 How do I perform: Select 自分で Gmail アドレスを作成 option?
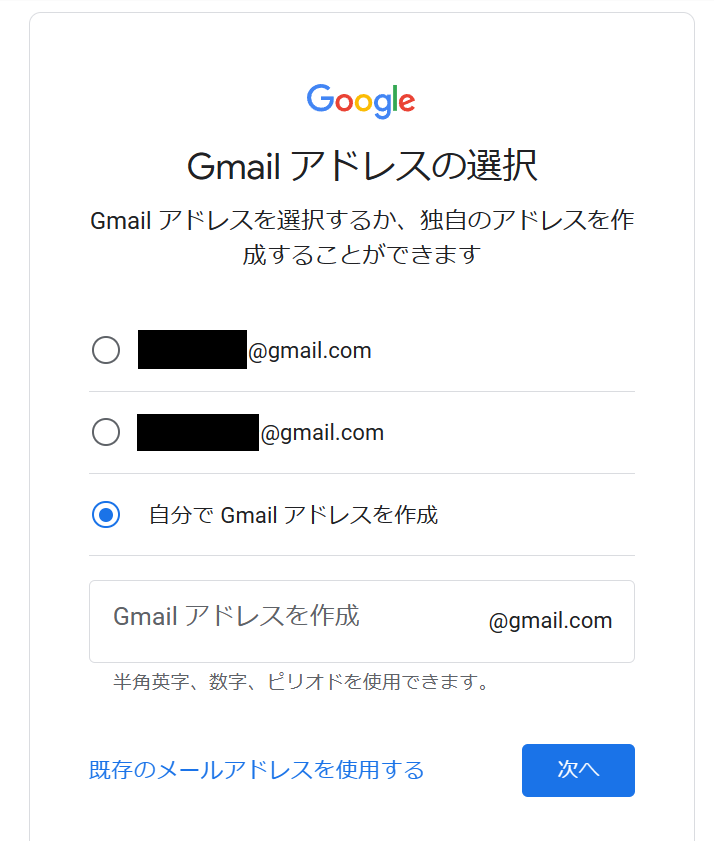106,515
